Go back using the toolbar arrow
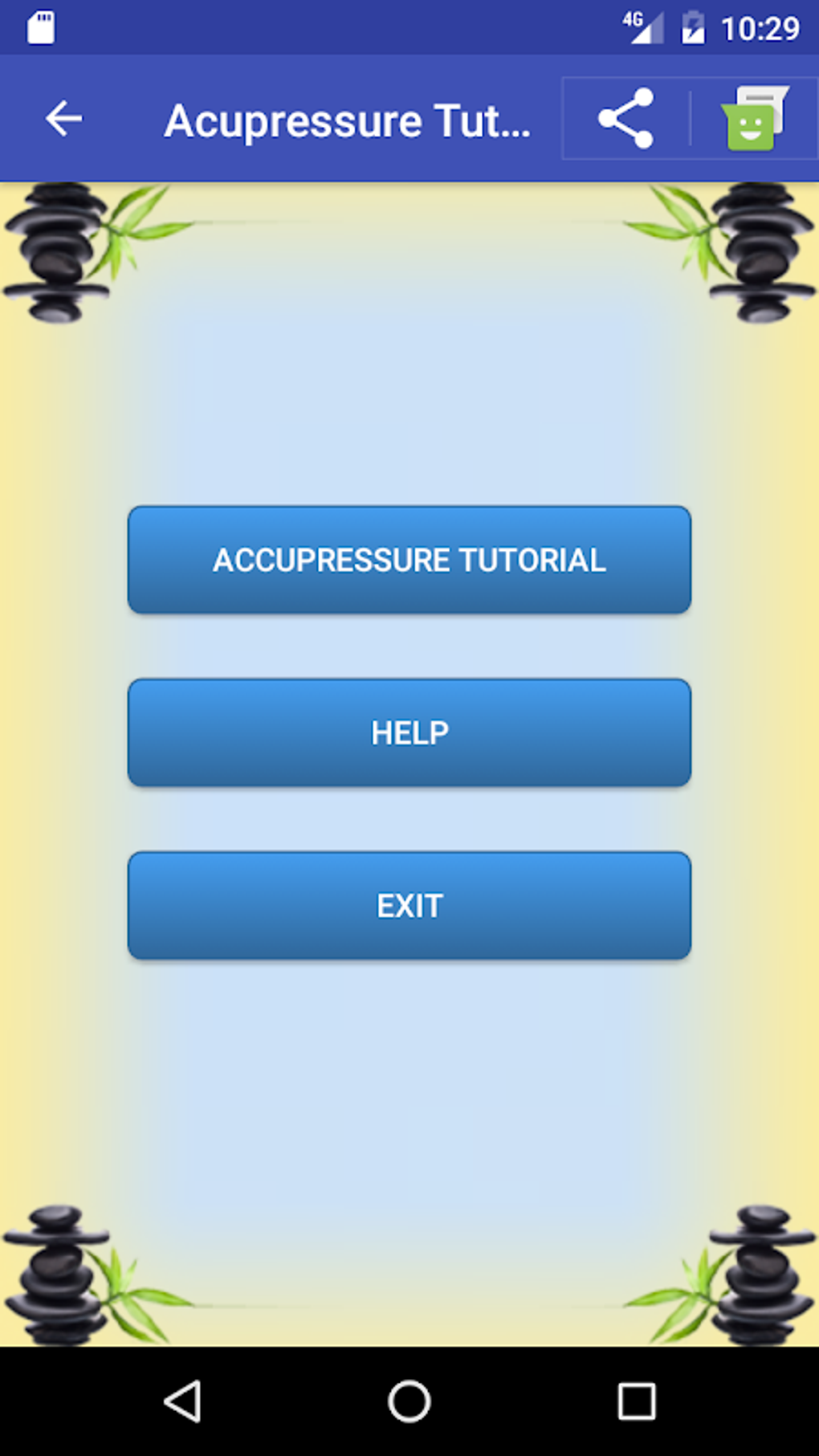 pyautogui.click(x=63, y=119)
